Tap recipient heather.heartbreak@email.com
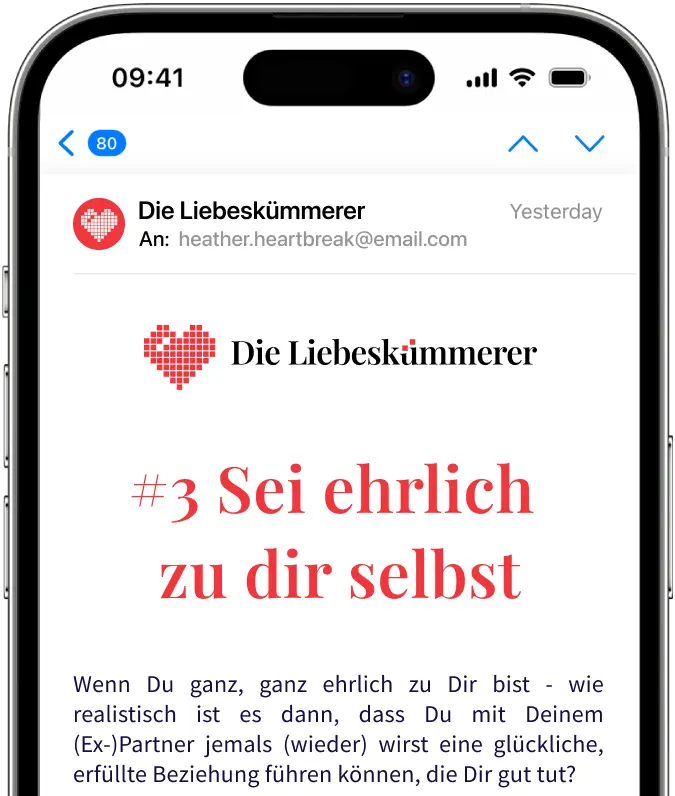Screen dimensions: 675x796 pyautogui.click(x=322, y=239)
